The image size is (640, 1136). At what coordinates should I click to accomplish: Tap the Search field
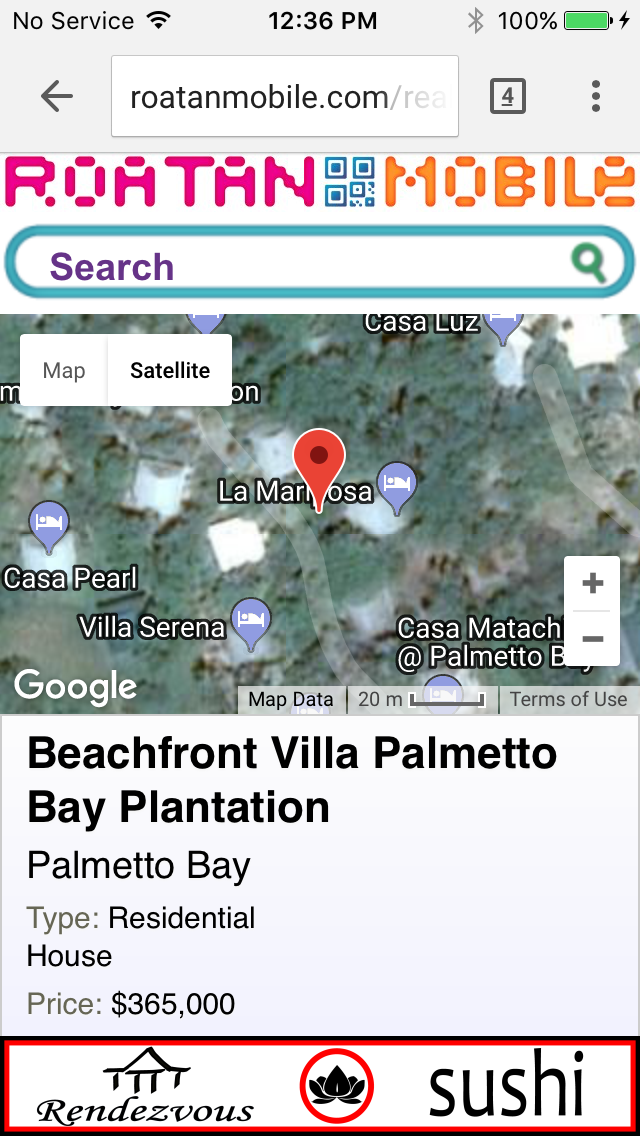click(300, 266)
